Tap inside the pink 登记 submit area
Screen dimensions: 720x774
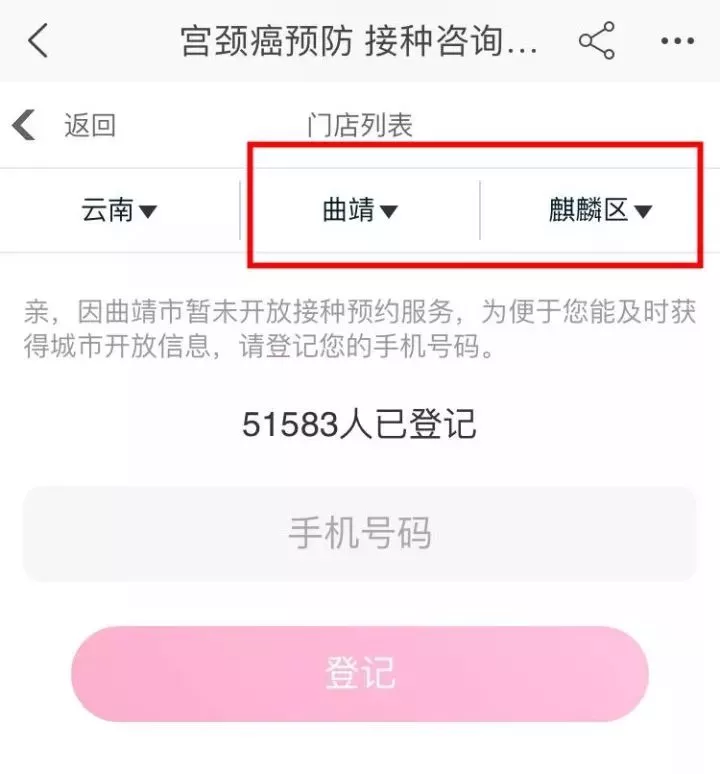[x=360, y=673]
